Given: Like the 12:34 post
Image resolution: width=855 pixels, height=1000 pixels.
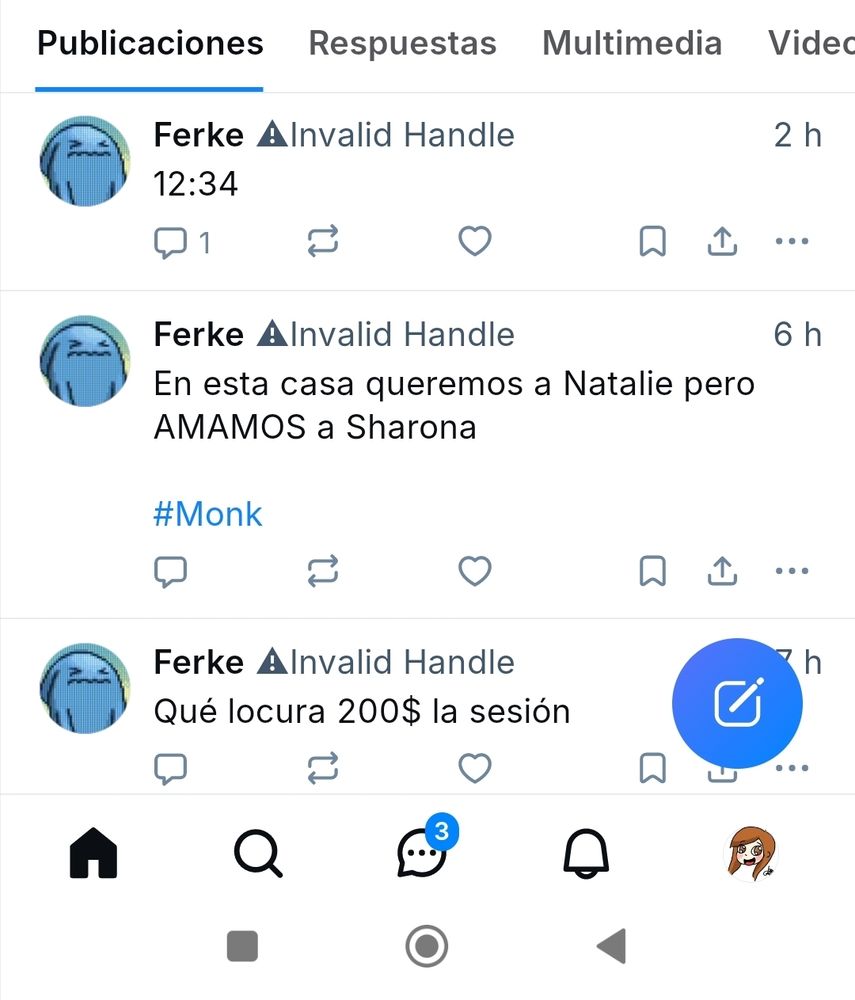Looking at the screenshot, I should (x=474, y=242).
